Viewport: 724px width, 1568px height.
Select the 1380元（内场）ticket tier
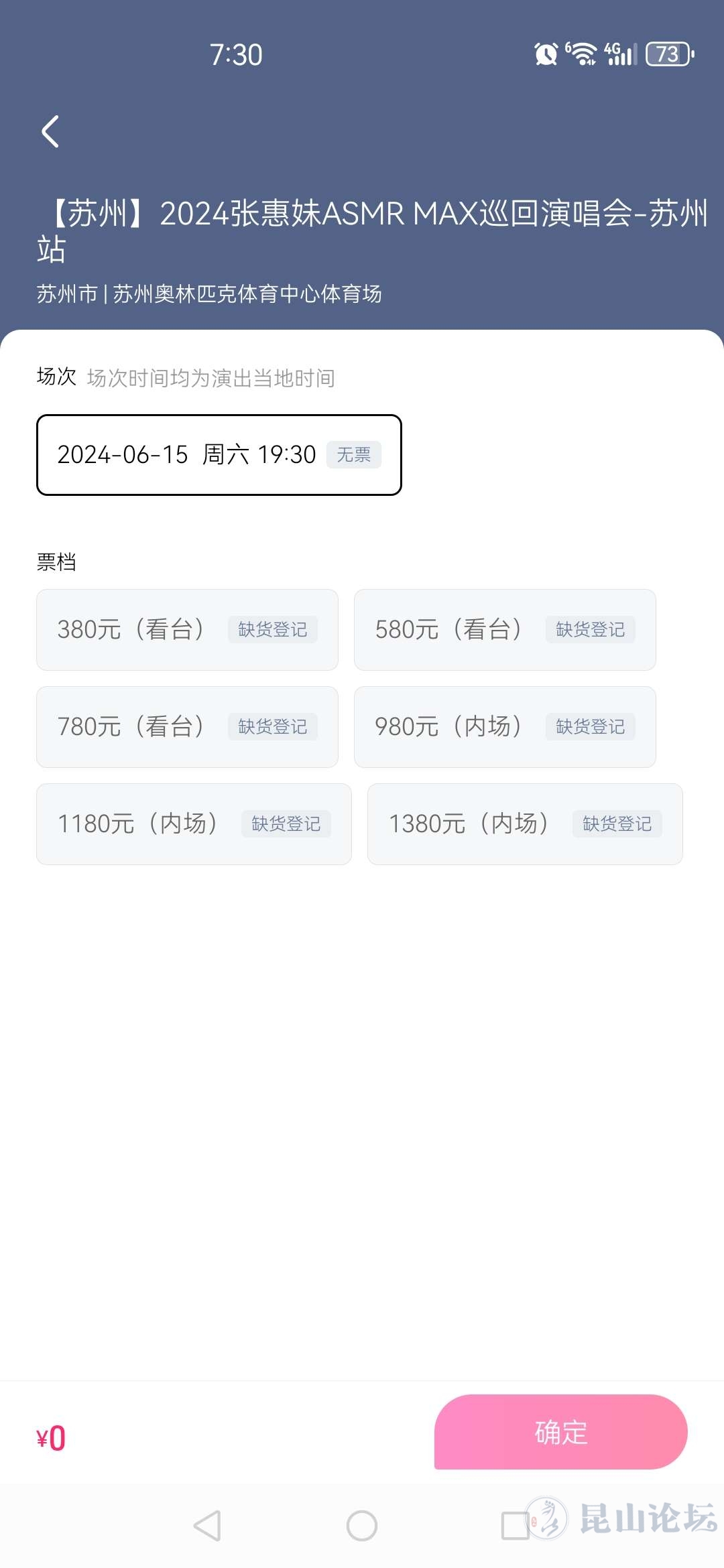[x=525, y=824]
